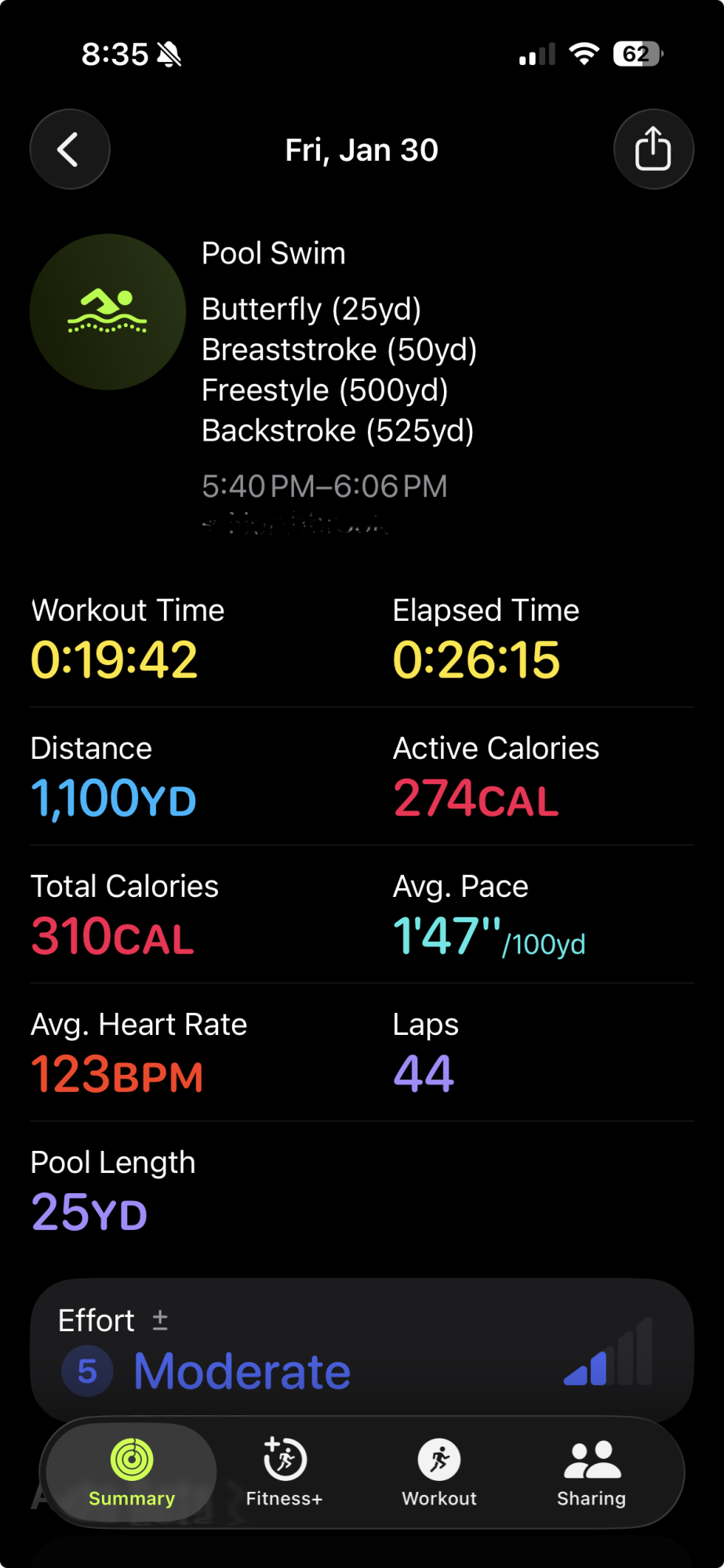This screenshot has width=724, height=1568.
Task: Switch to the Fitness+ tab
Action: pos(285,1472)
